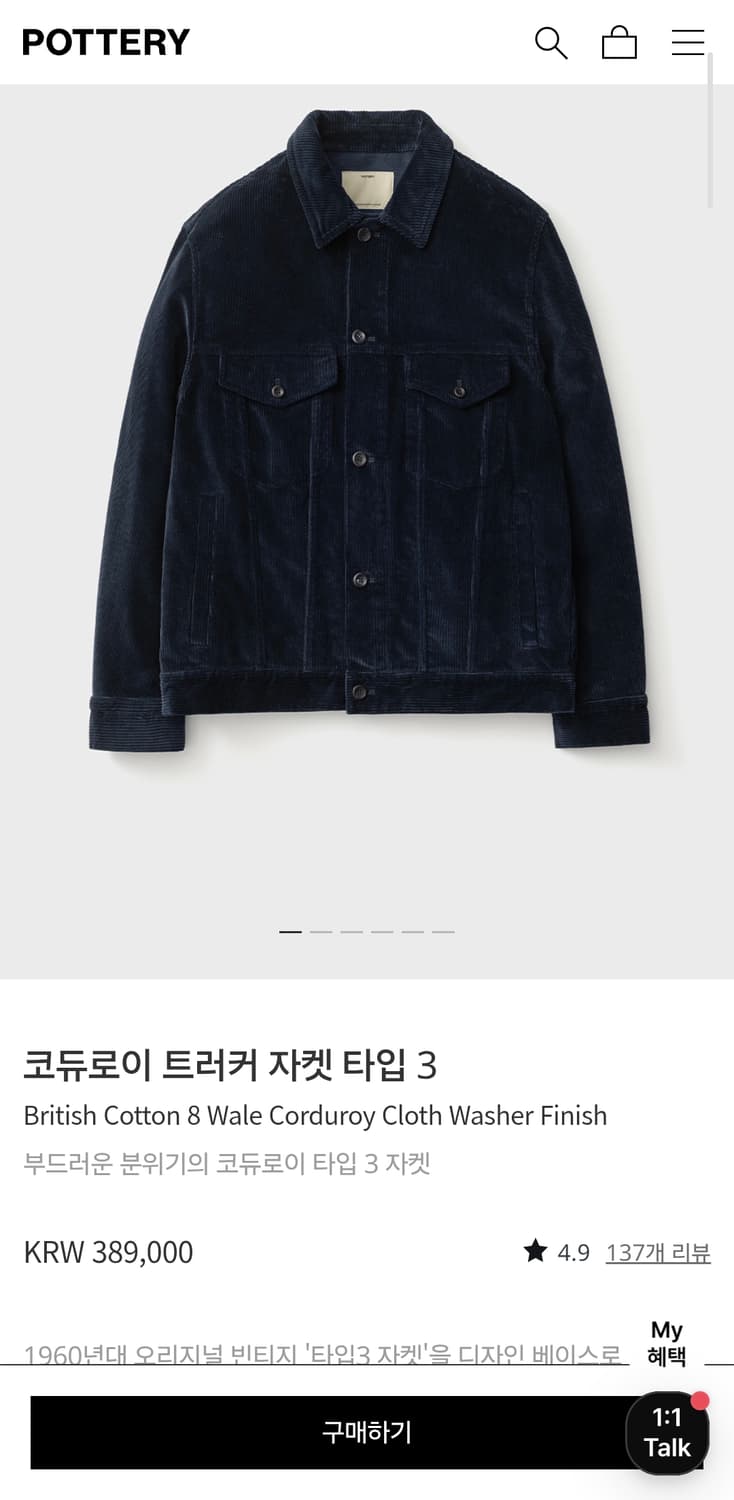Switch to the fourth product image

click(382, 931)
